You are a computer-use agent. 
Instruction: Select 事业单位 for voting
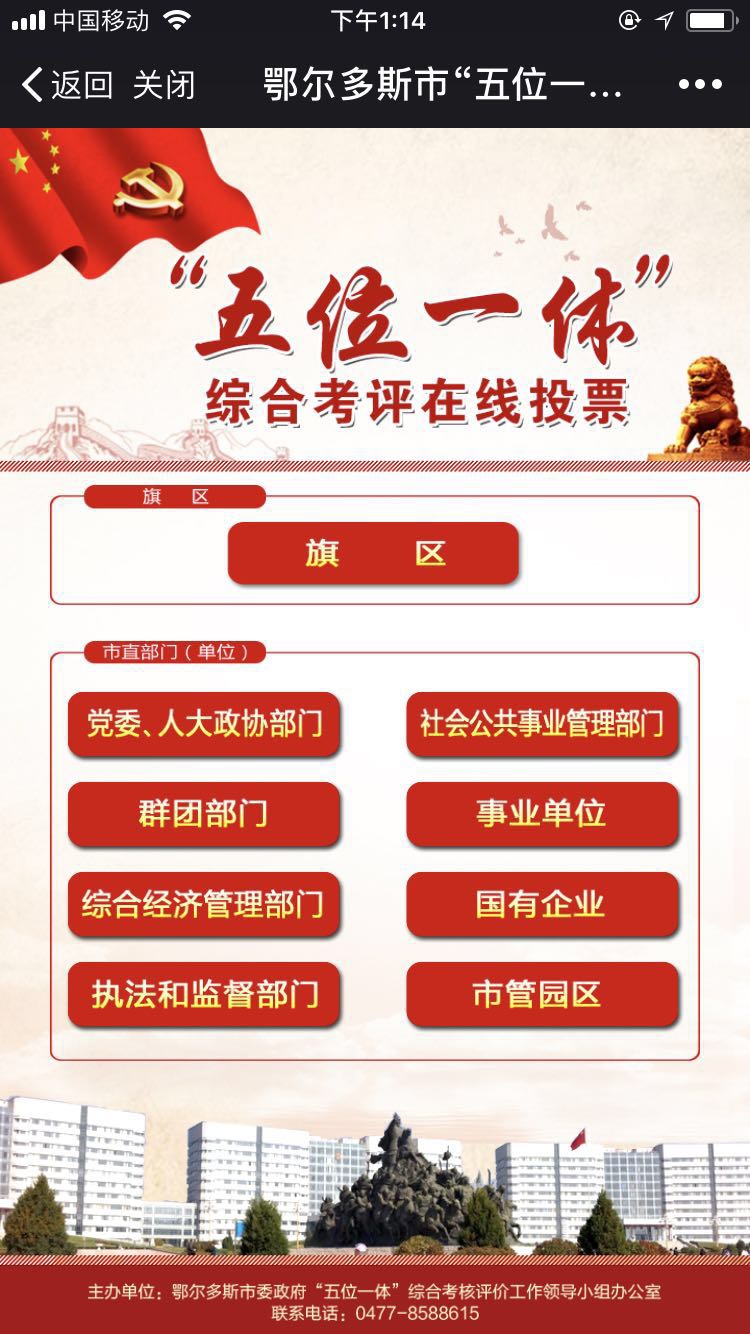542,814
